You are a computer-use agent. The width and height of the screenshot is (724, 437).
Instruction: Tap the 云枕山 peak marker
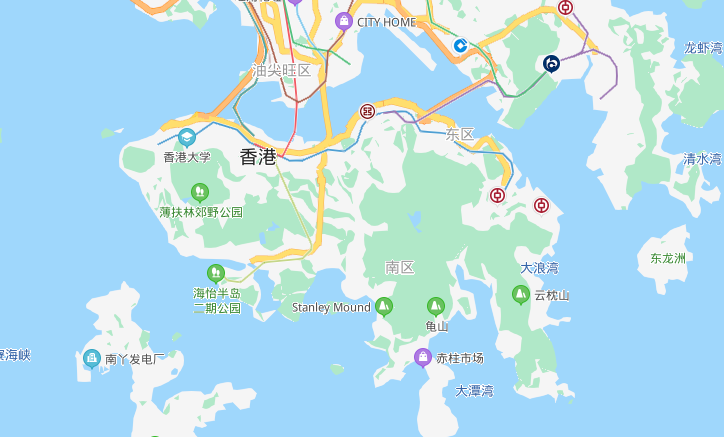pyautogui.click(x=520, y=294)
